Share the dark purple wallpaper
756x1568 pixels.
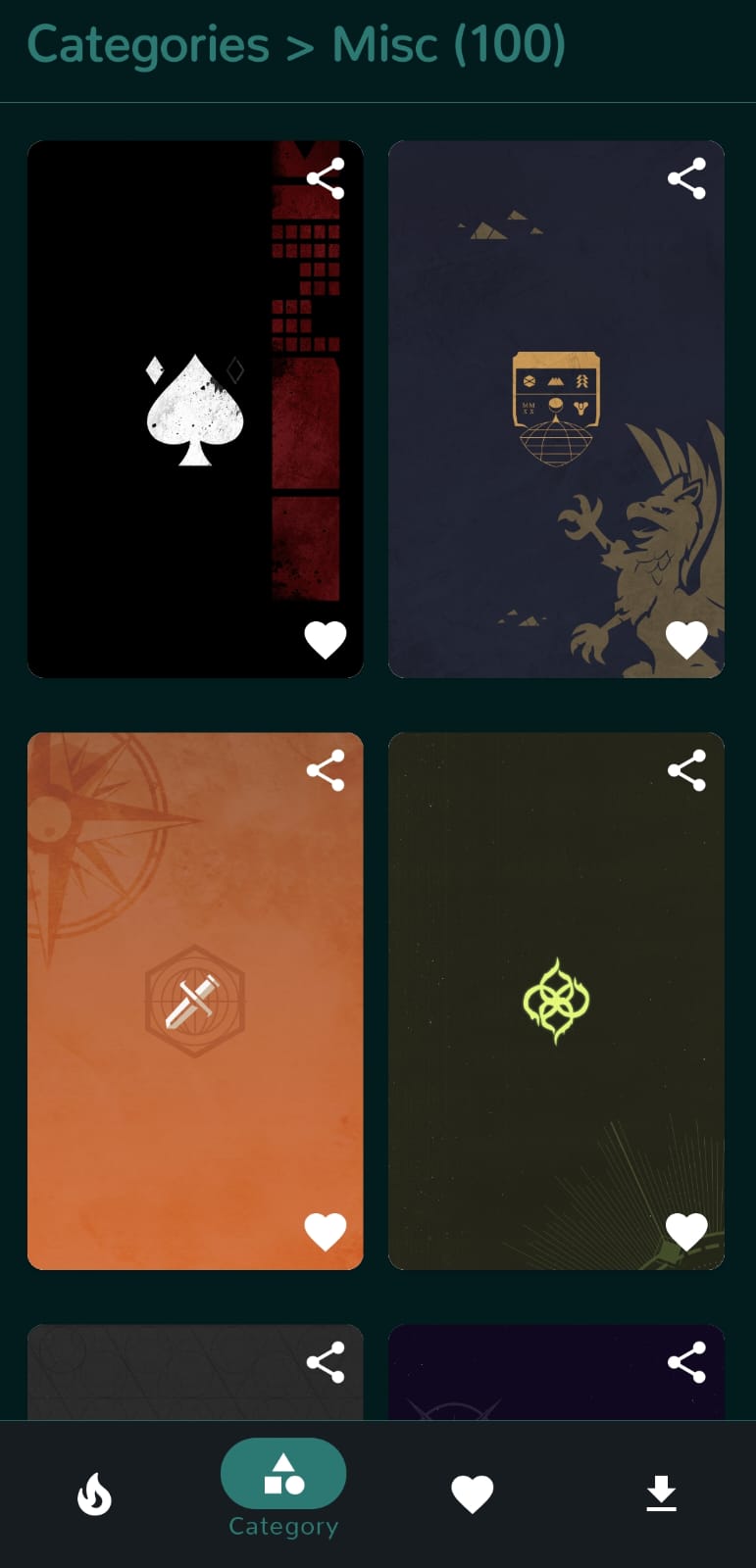click(x=686, y=1362)
